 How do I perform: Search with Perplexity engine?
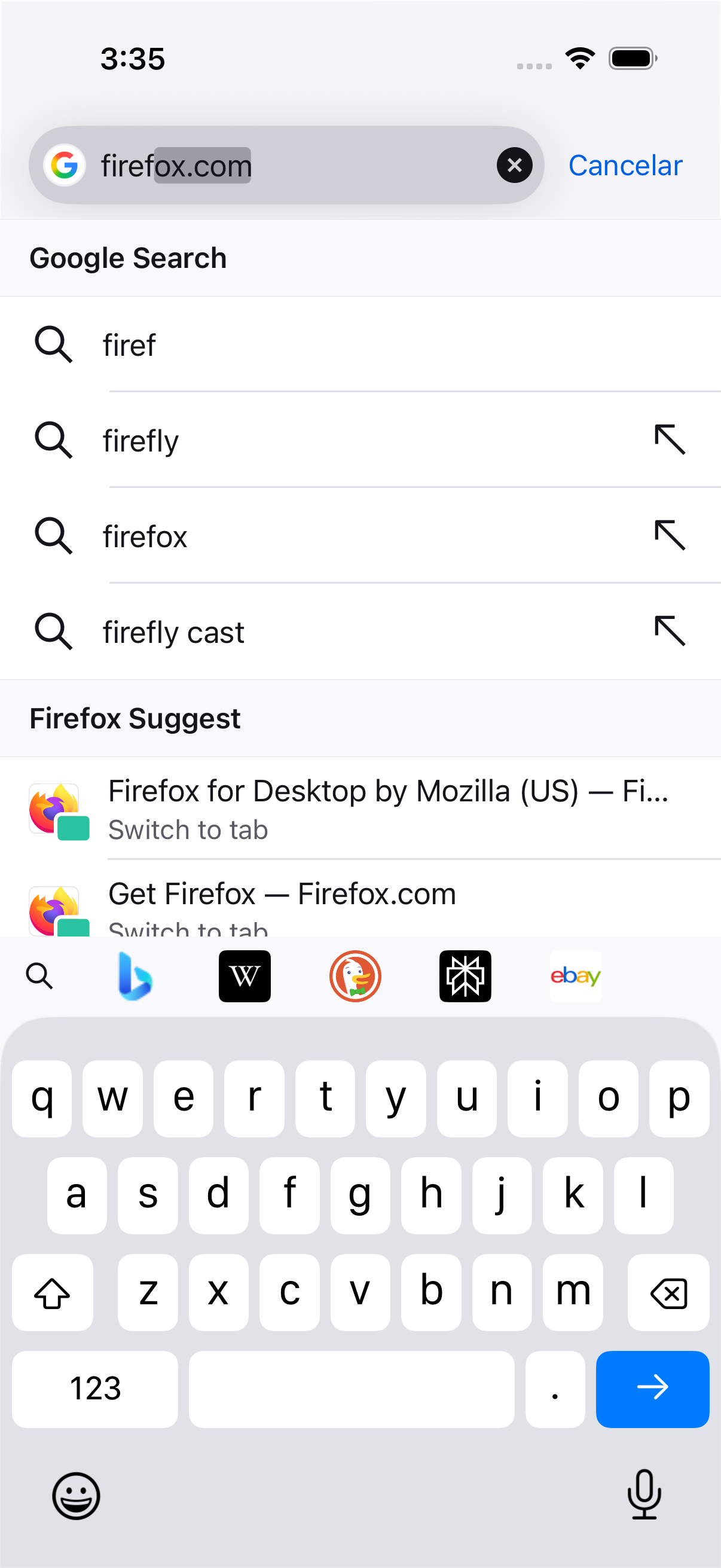tap(466, 976)
